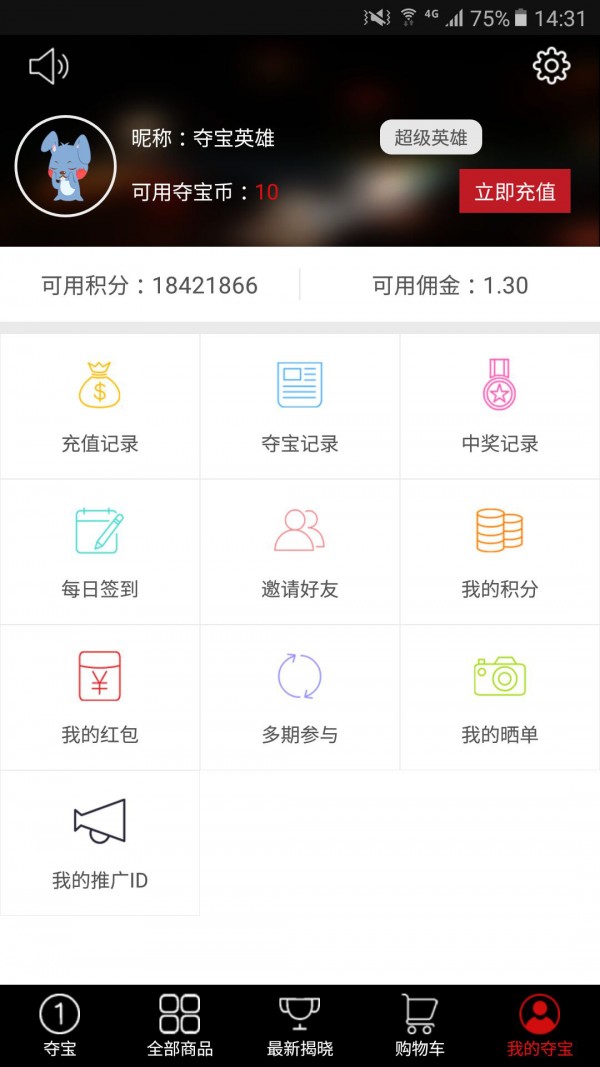Screen dimensions: 600x1067
Task: Switch to the 夺宝 tab
Action: pos(60,1026)
